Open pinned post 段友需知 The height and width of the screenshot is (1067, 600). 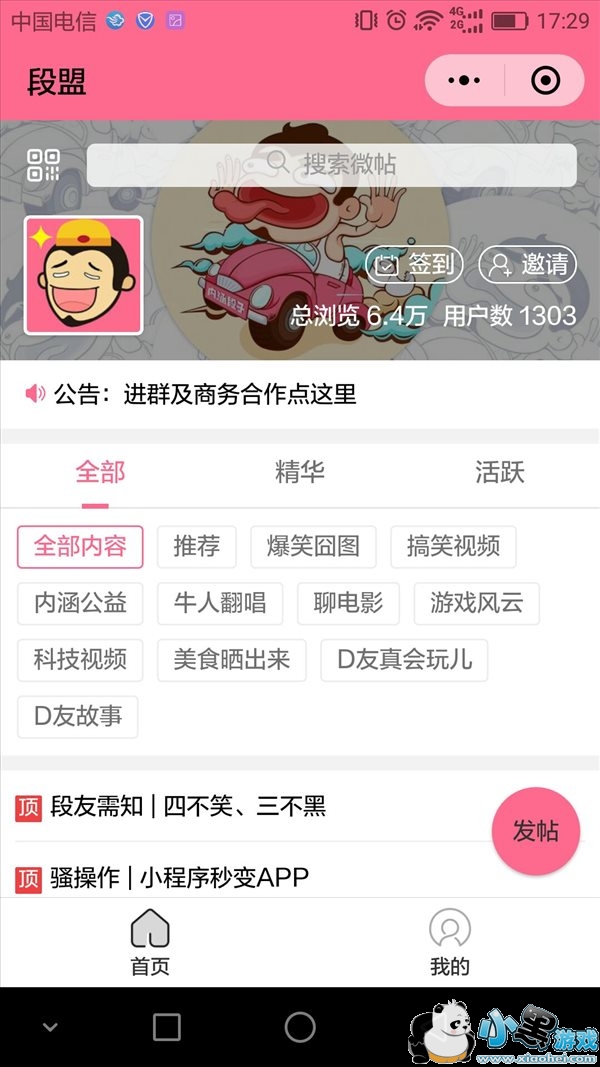point(188,807)
